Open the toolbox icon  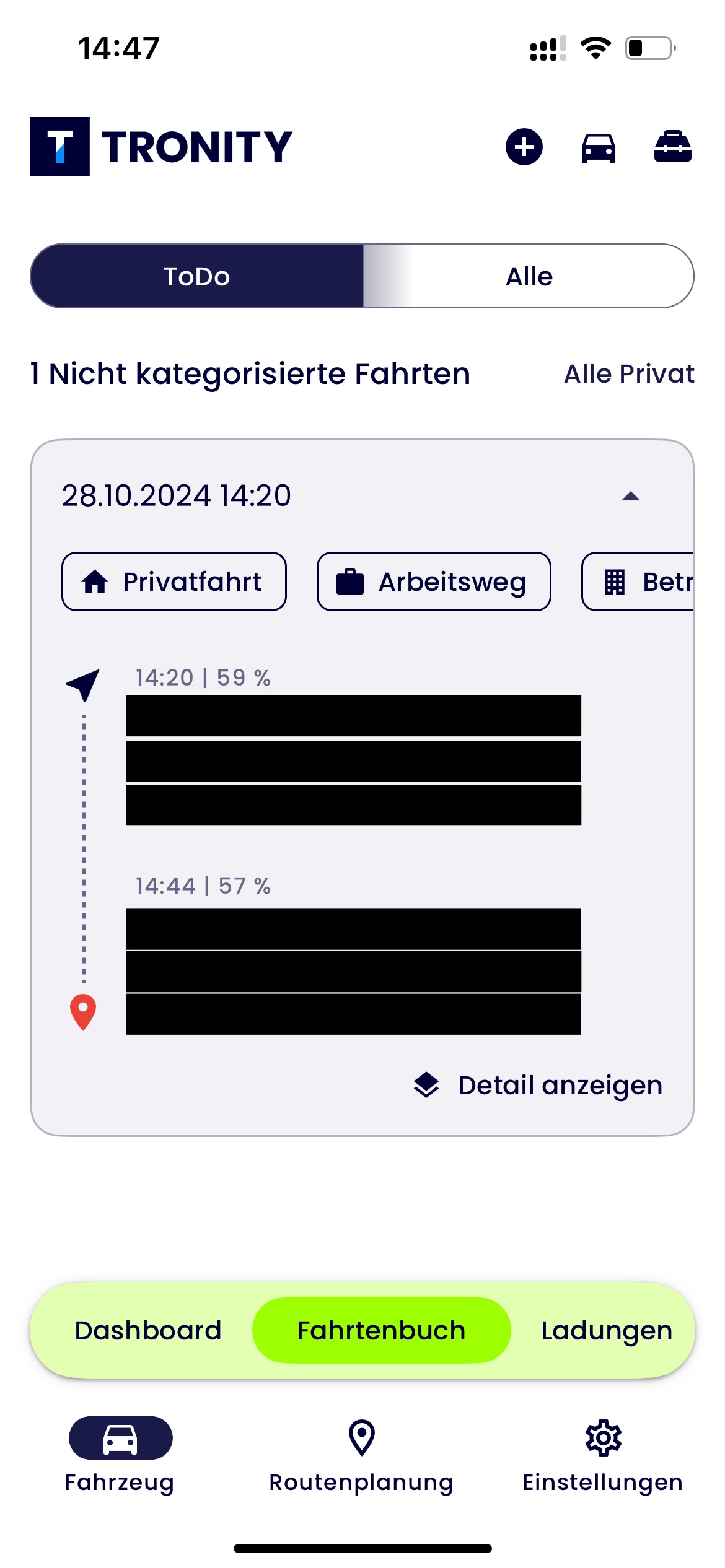point(672,147)
